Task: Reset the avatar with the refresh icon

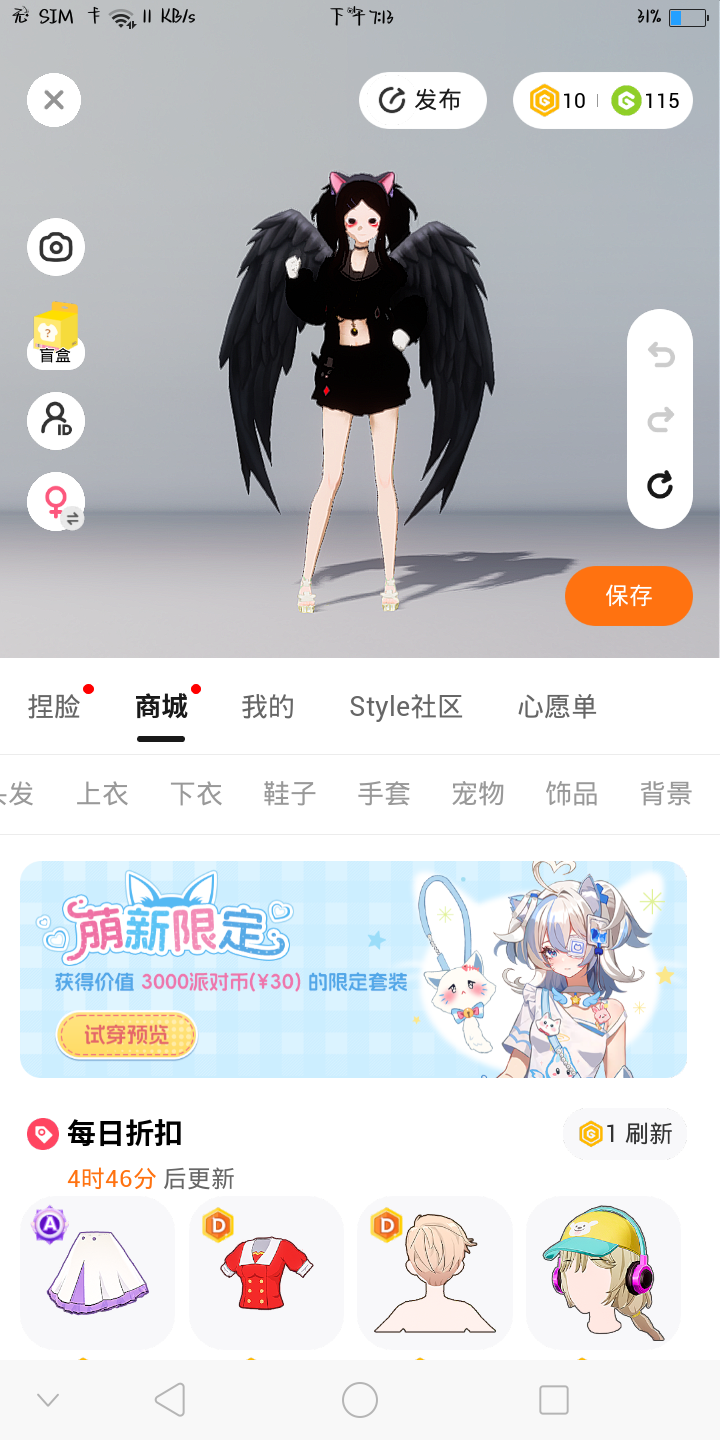Action: tap(660, 486)
